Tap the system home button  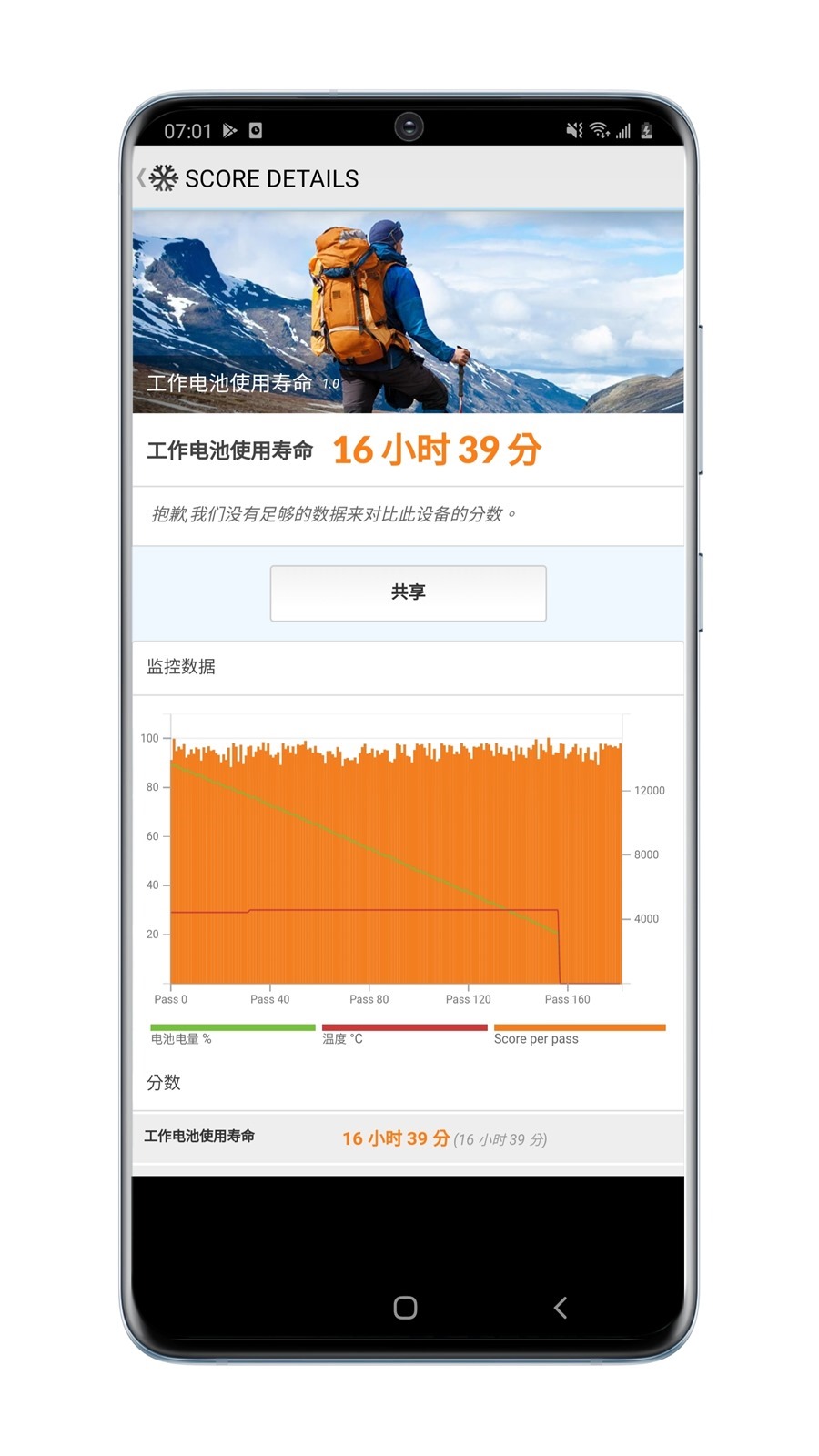[x=405, y=1308]
